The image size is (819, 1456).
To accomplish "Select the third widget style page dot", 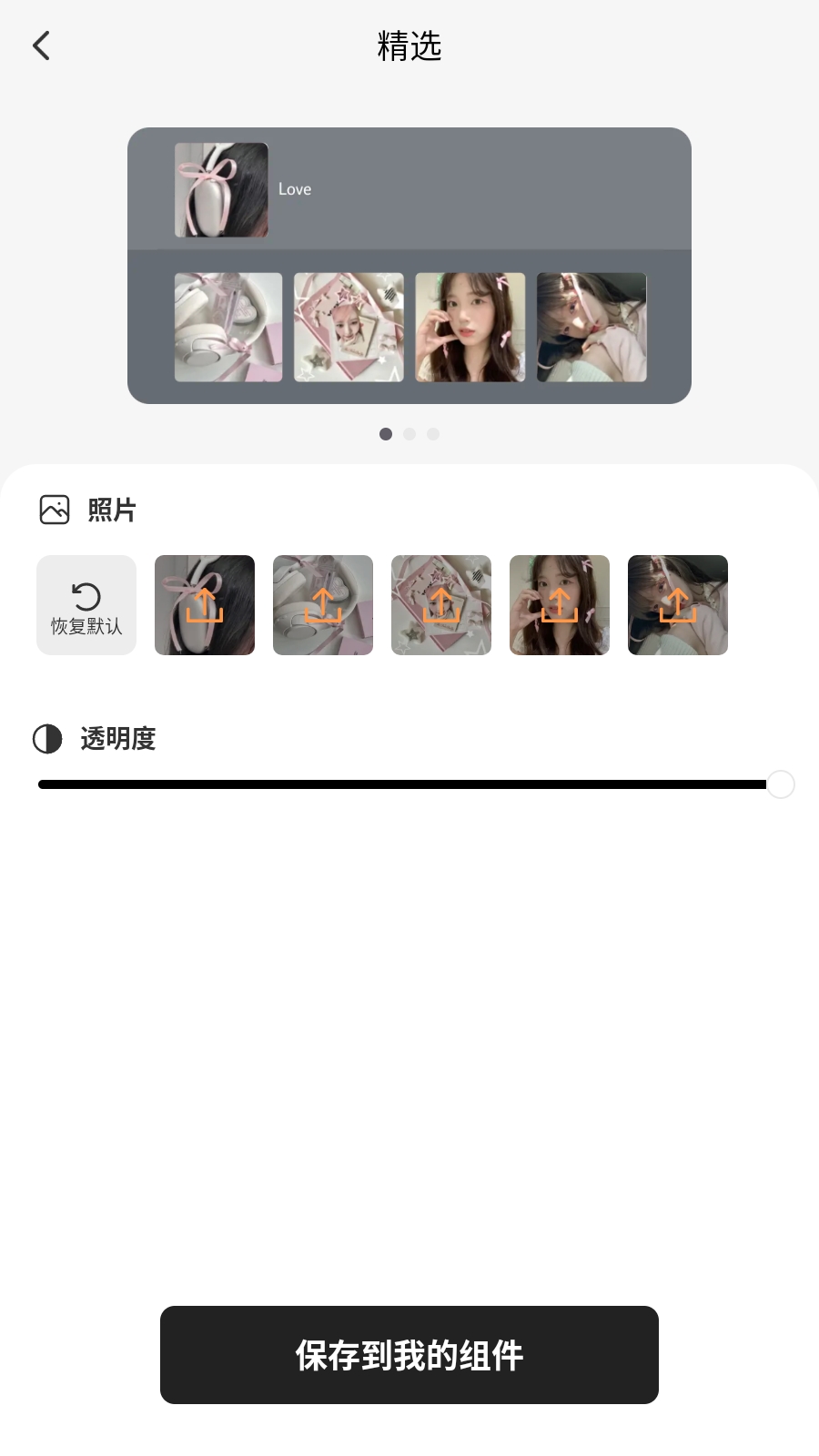I will point(433,434).
